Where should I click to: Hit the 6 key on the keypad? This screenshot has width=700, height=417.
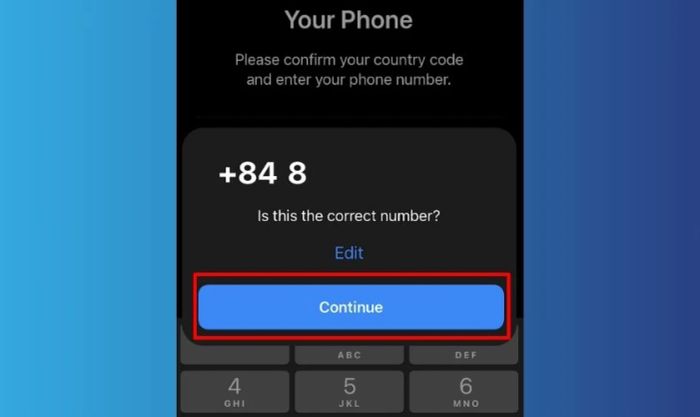465,392
